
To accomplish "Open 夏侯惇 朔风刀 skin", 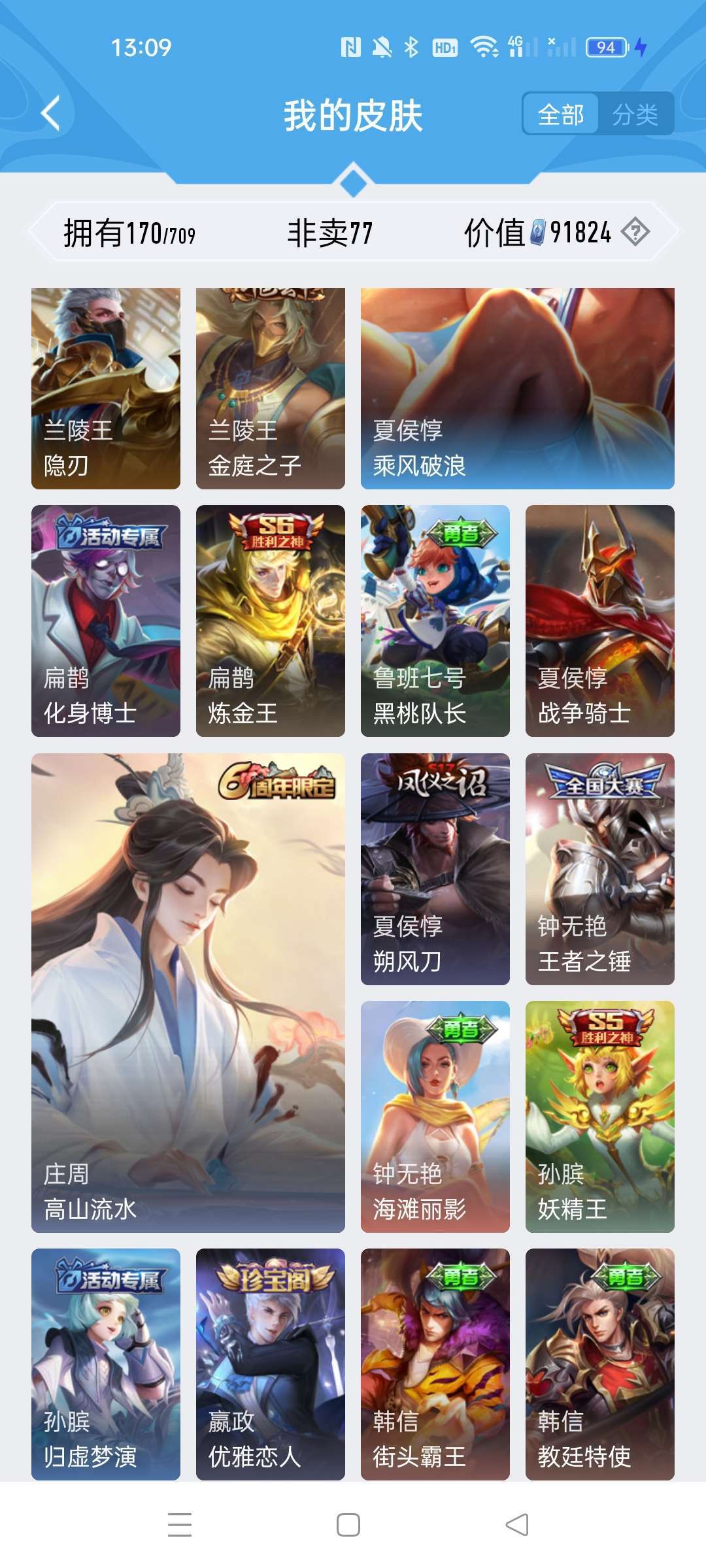I will pyautogui.click(x=435, y=869).
